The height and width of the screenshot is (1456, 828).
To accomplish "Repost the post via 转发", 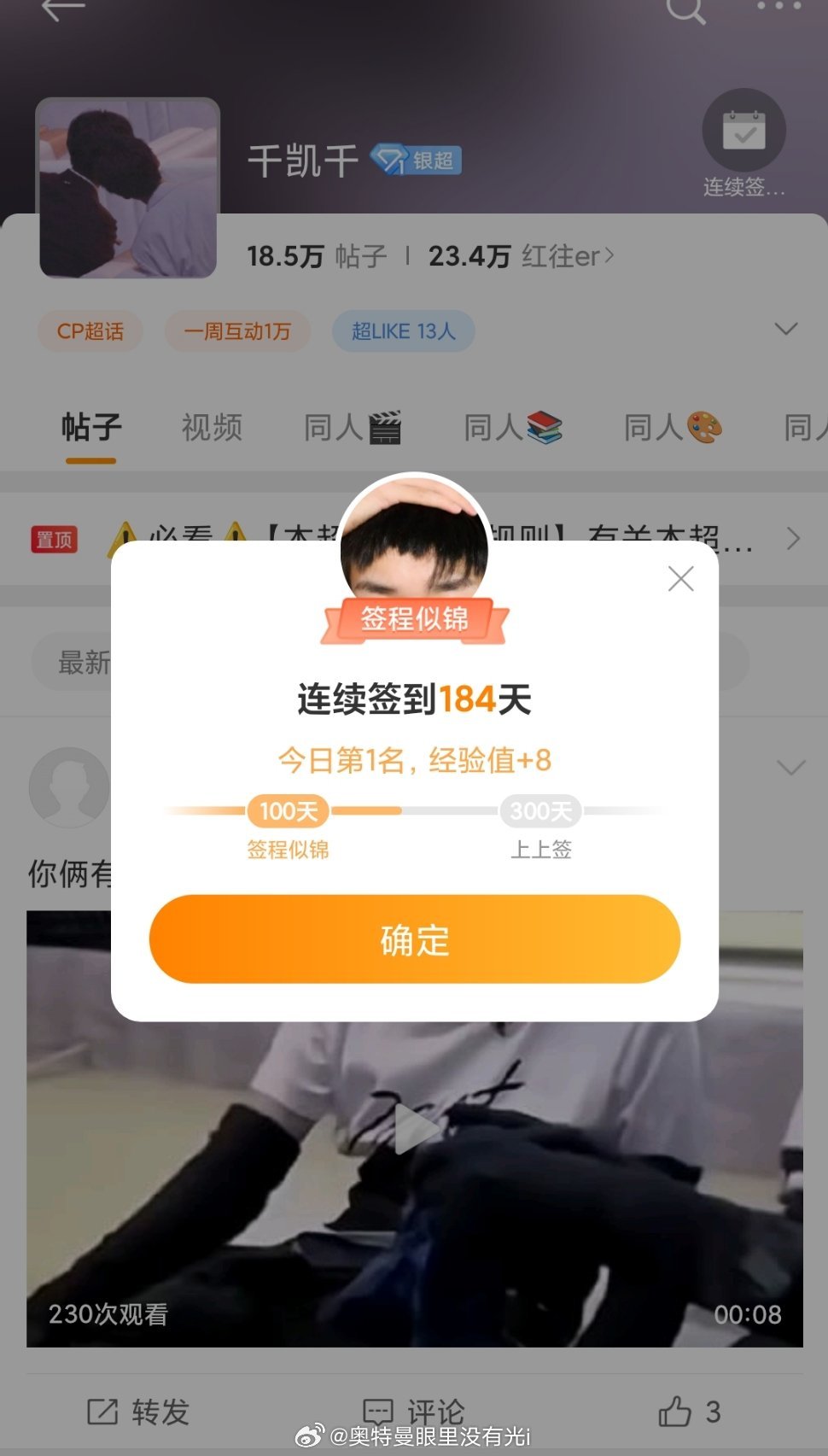I will pos(137,1412).
